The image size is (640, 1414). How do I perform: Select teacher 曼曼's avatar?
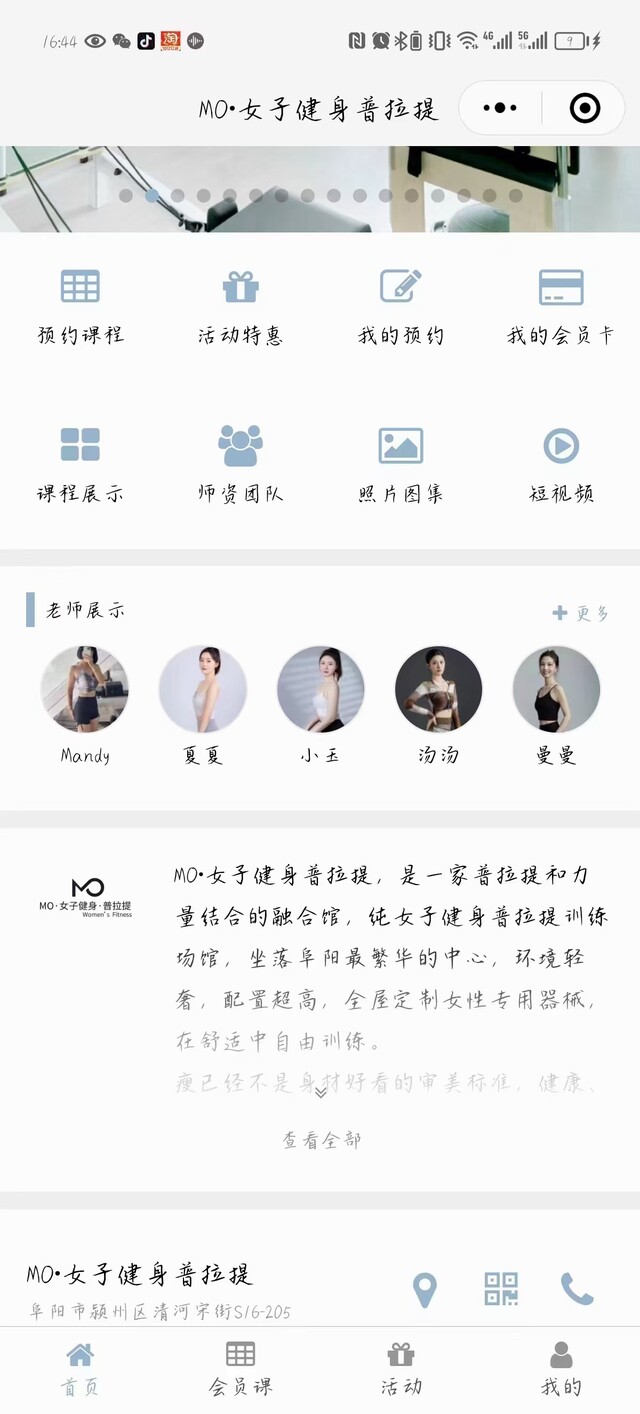[556, 690]
